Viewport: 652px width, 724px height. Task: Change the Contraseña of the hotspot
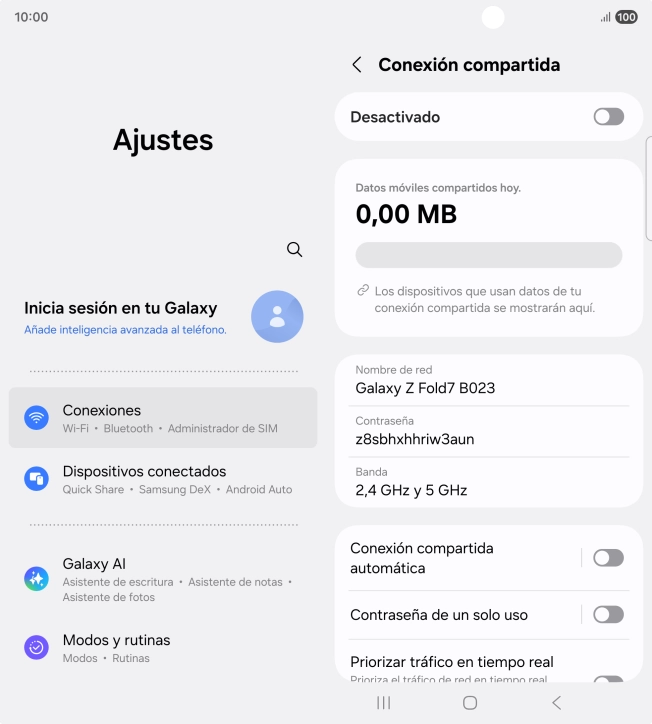pyautogui.click(x=488, y=431)
